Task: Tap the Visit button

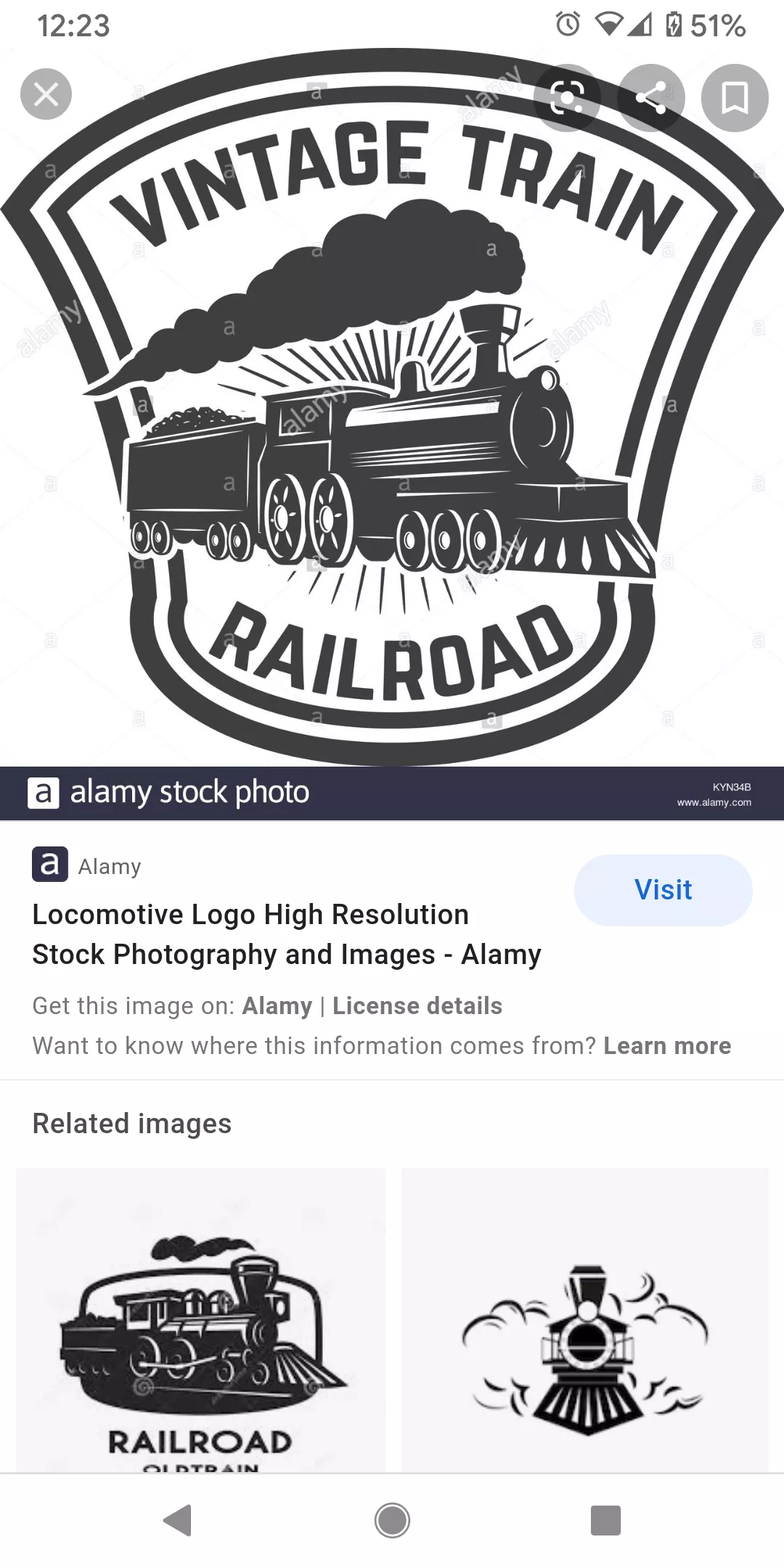Action: [x=663, y=890]
